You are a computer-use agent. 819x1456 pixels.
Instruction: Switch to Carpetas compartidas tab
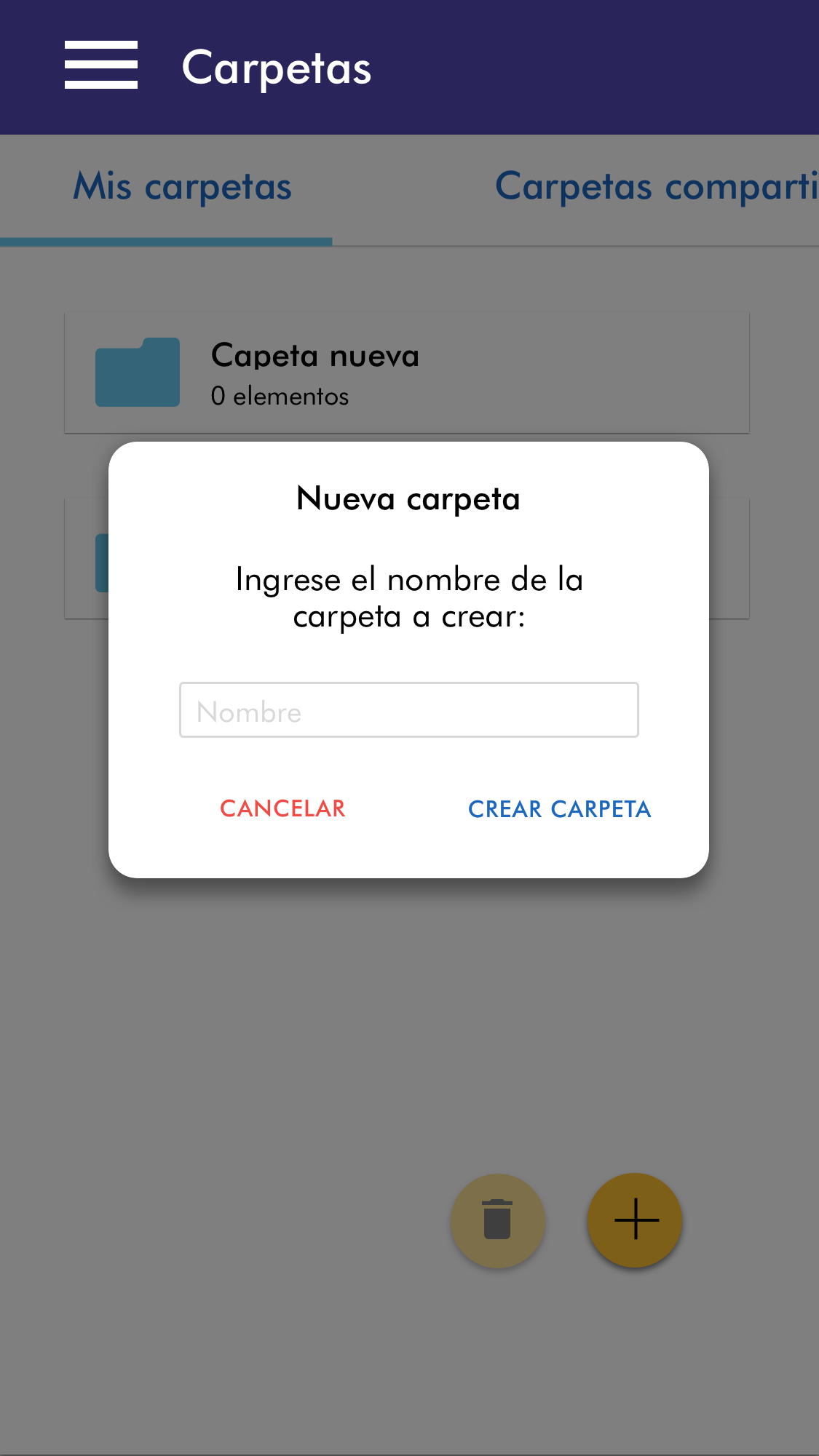pos(655,187)
